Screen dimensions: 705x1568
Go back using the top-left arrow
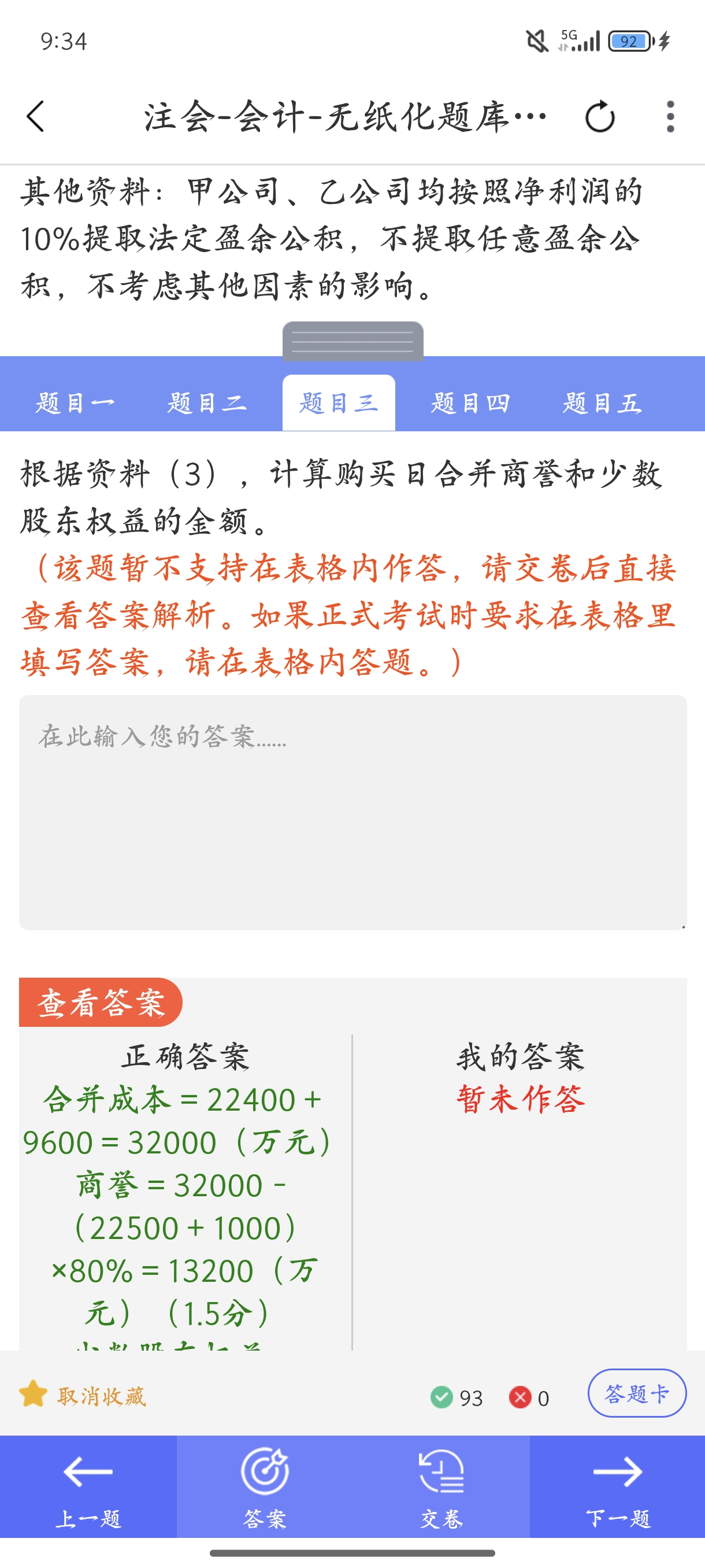pyautogui.click(x=36, y=116)
